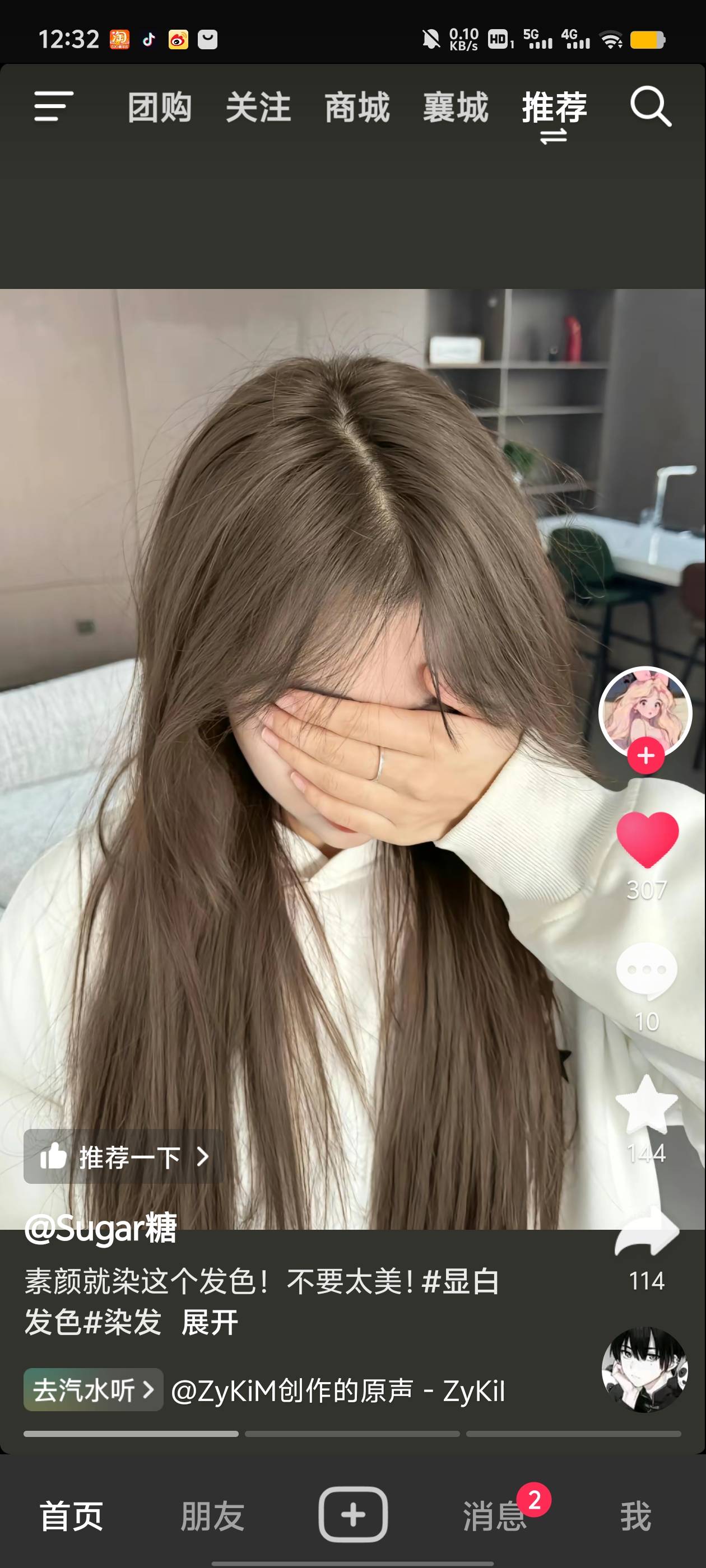The height and width of the screenshot is (1568, 706).
Task: Open the spinning original sound disc
Action: 644,1370
